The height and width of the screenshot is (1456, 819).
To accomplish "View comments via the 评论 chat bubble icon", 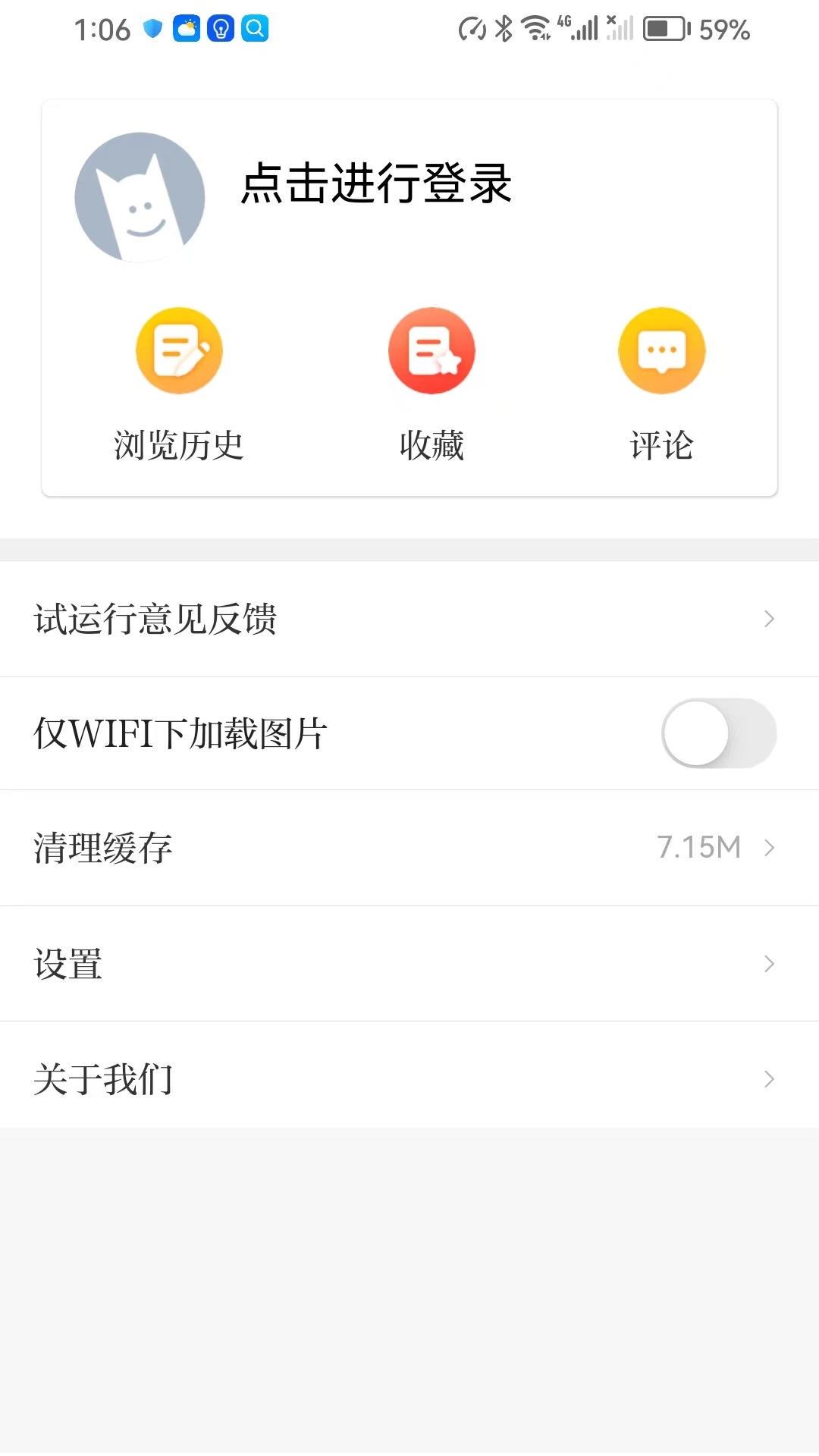I will [661, 350].
